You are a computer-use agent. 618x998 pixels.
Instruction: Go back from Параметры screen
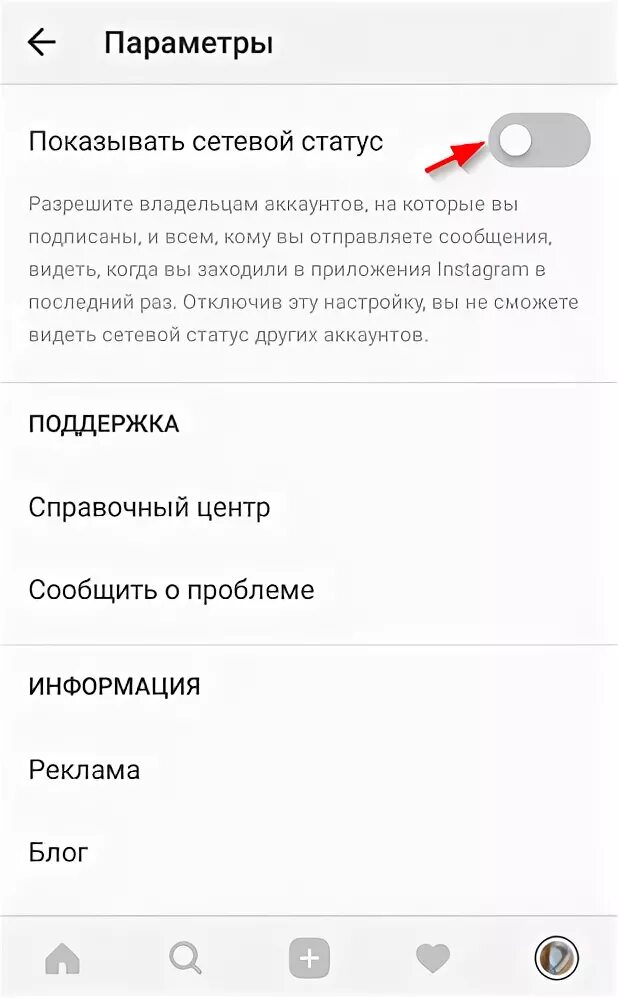coord(42,43)
